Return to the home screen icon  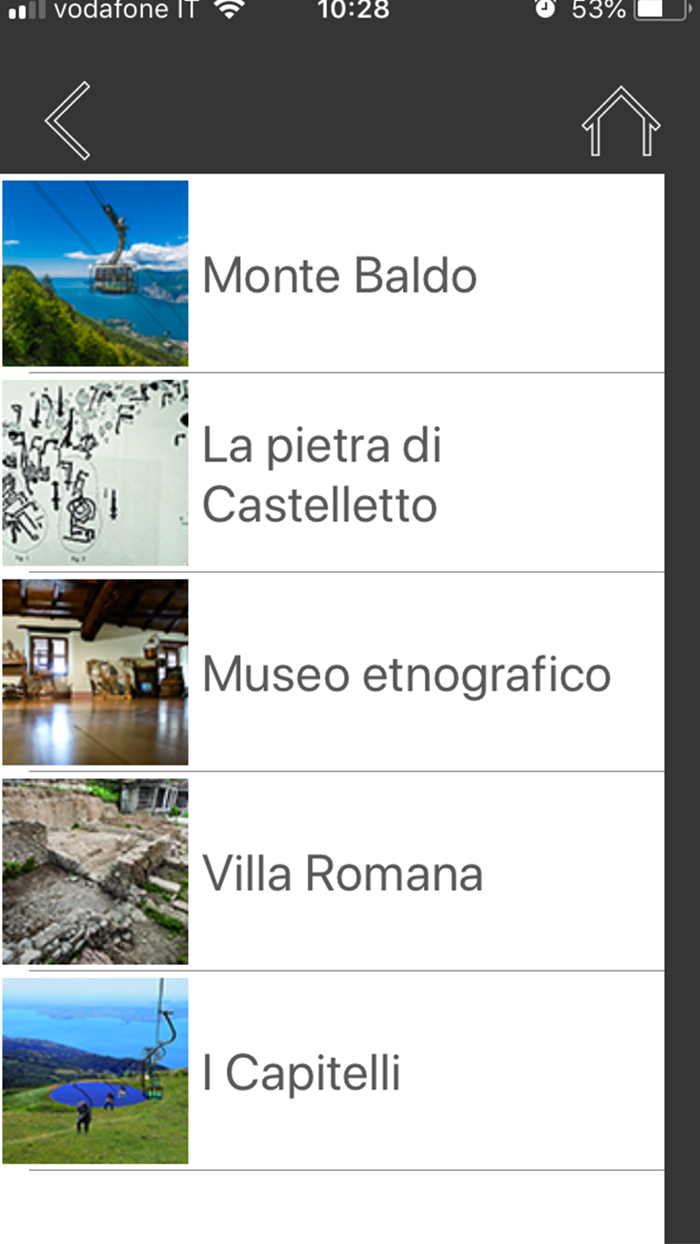tap(620, 122)
